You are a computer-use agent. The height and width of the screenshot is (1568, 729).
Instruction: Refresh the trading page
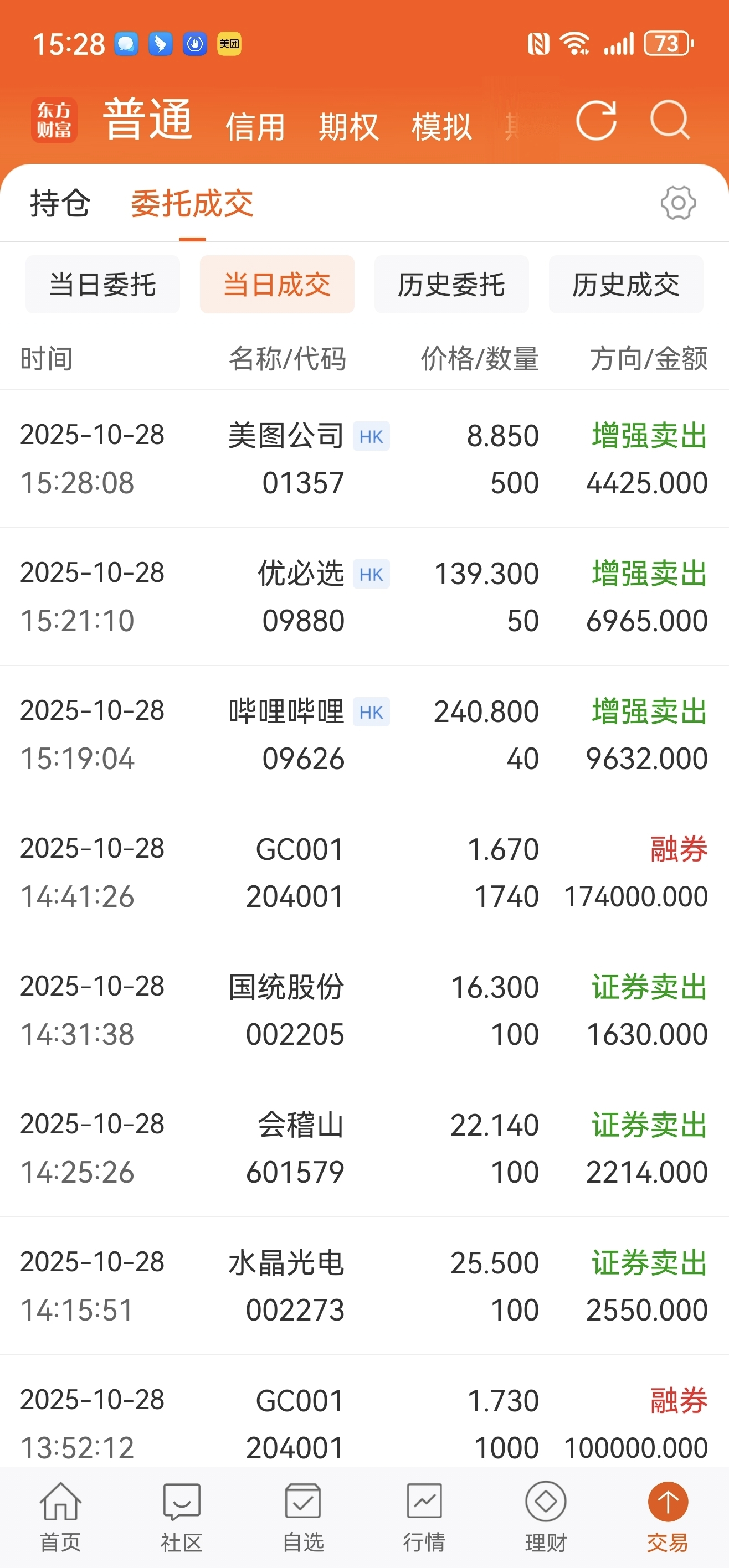tap(595, 121)
